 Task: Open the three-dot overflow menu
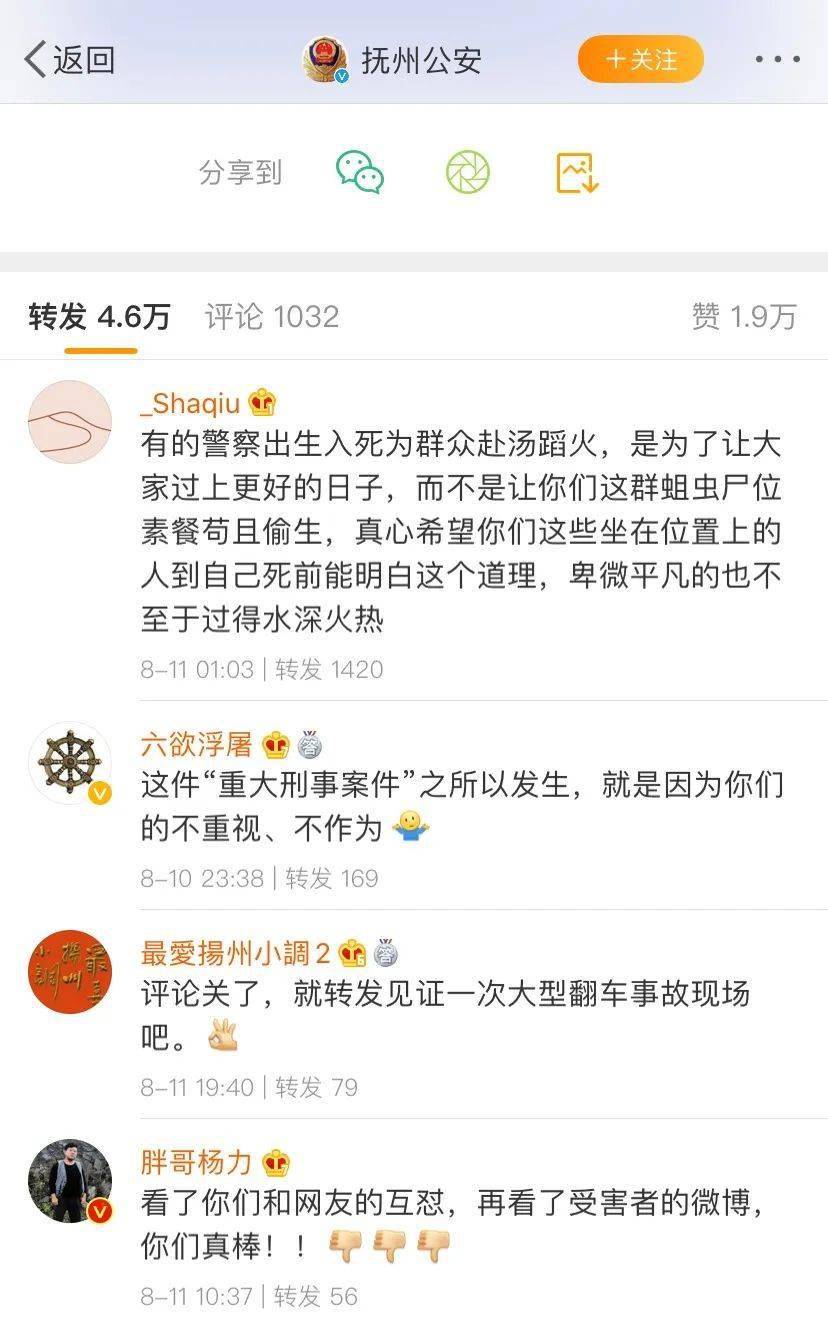pyautogui.click(x=777, y=60)
